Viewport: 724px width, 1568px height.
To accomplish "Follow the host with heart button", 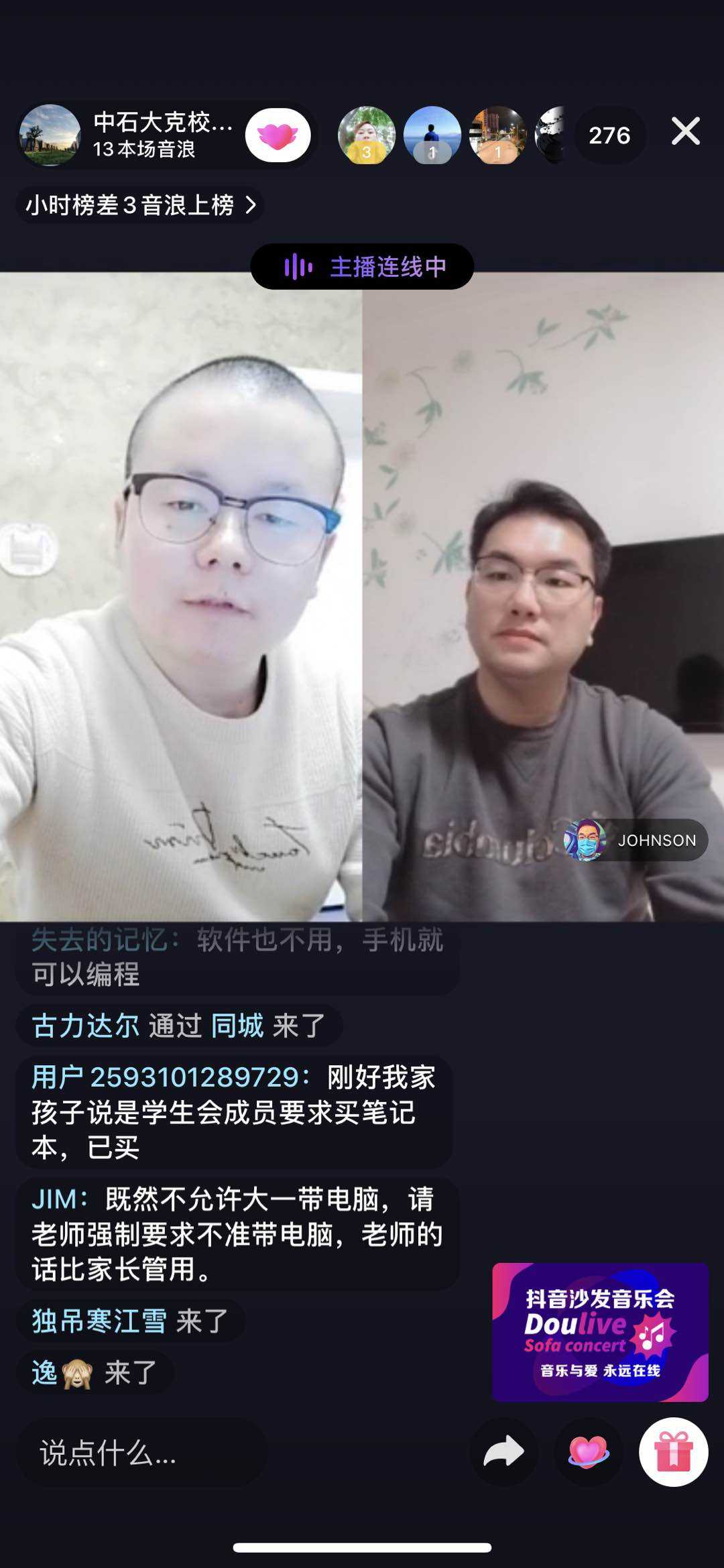I will click(x=278, y=135).
